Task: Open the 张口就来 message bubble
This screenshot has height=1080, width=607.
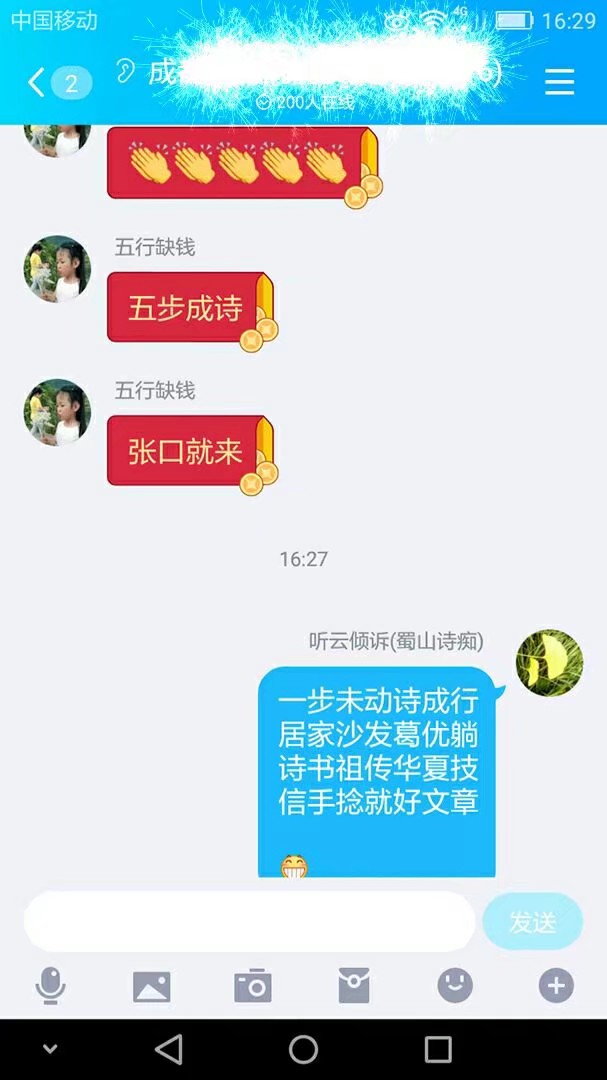Action: (186, 451)
